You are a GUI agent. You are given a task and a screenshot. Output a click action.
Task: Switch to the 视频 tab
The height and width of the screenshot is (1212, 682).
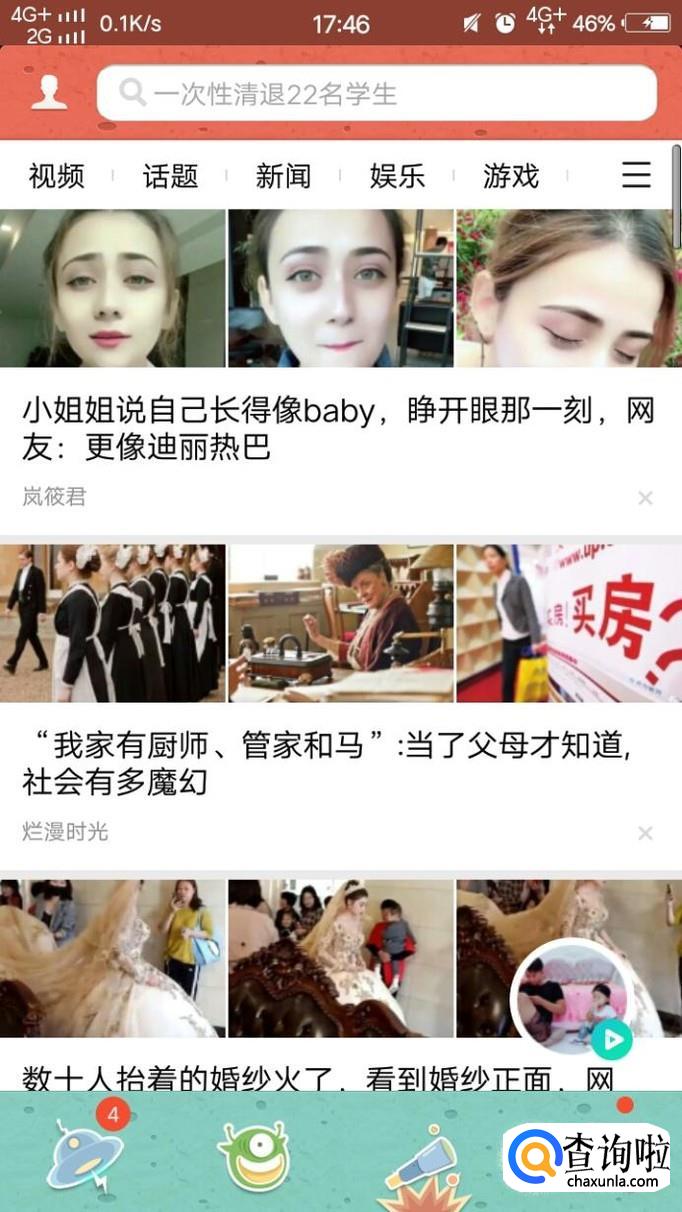57,177
